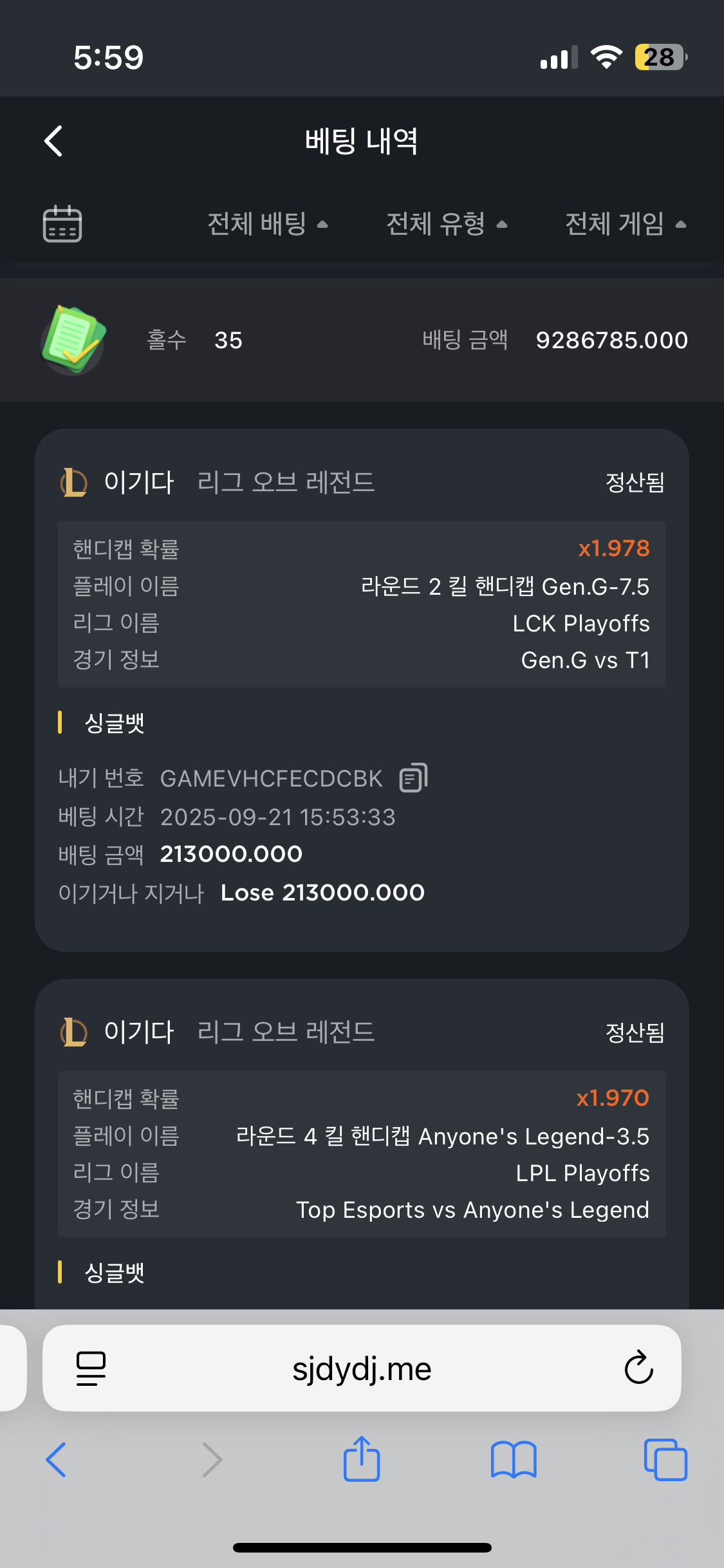The width and height of the screenshot is (724, 1568).
Task: Expand the 전체 배팅 dropdown
Action: click(267, 224)
